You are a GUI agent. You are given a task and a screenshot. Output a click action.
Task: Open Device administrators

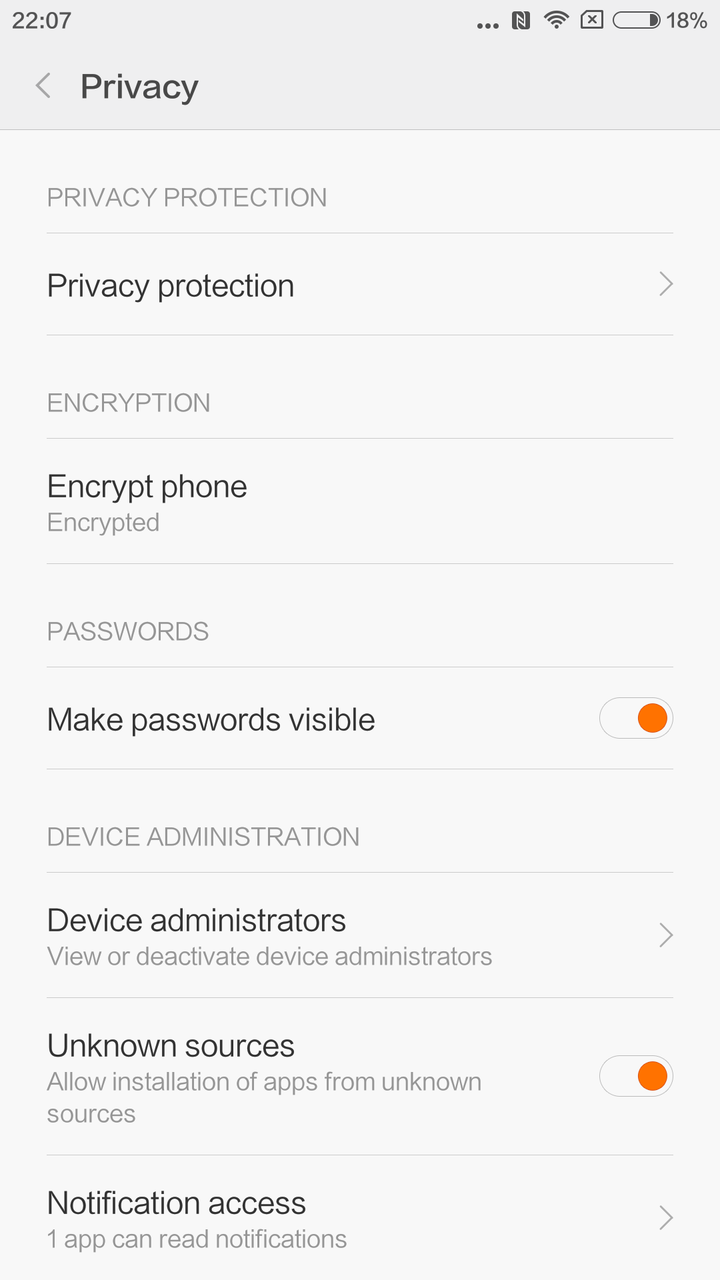(360, 935)
